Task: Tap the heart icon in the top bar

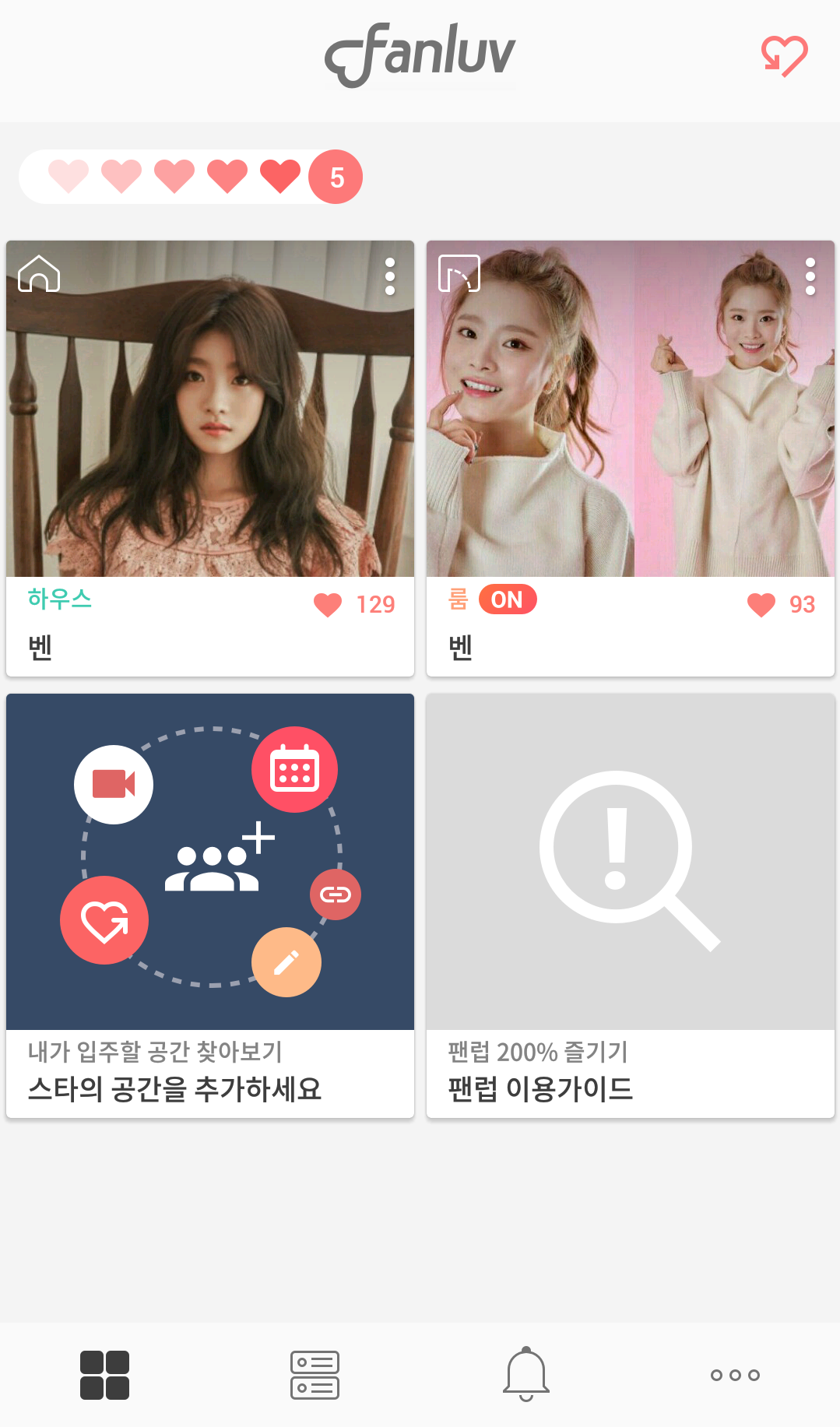Action: (x=784, y=56)
